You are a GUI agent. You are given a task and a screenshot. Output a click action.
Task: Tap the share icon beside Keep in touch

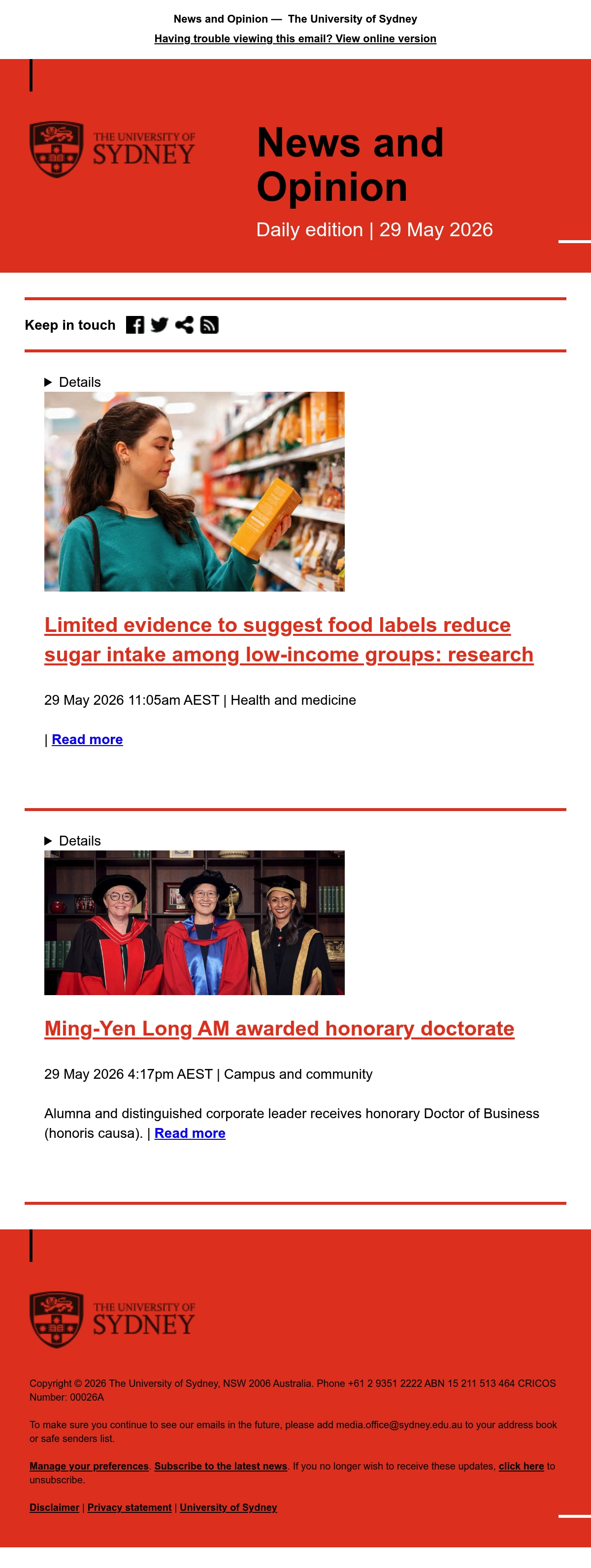click(x=185, y=325)
